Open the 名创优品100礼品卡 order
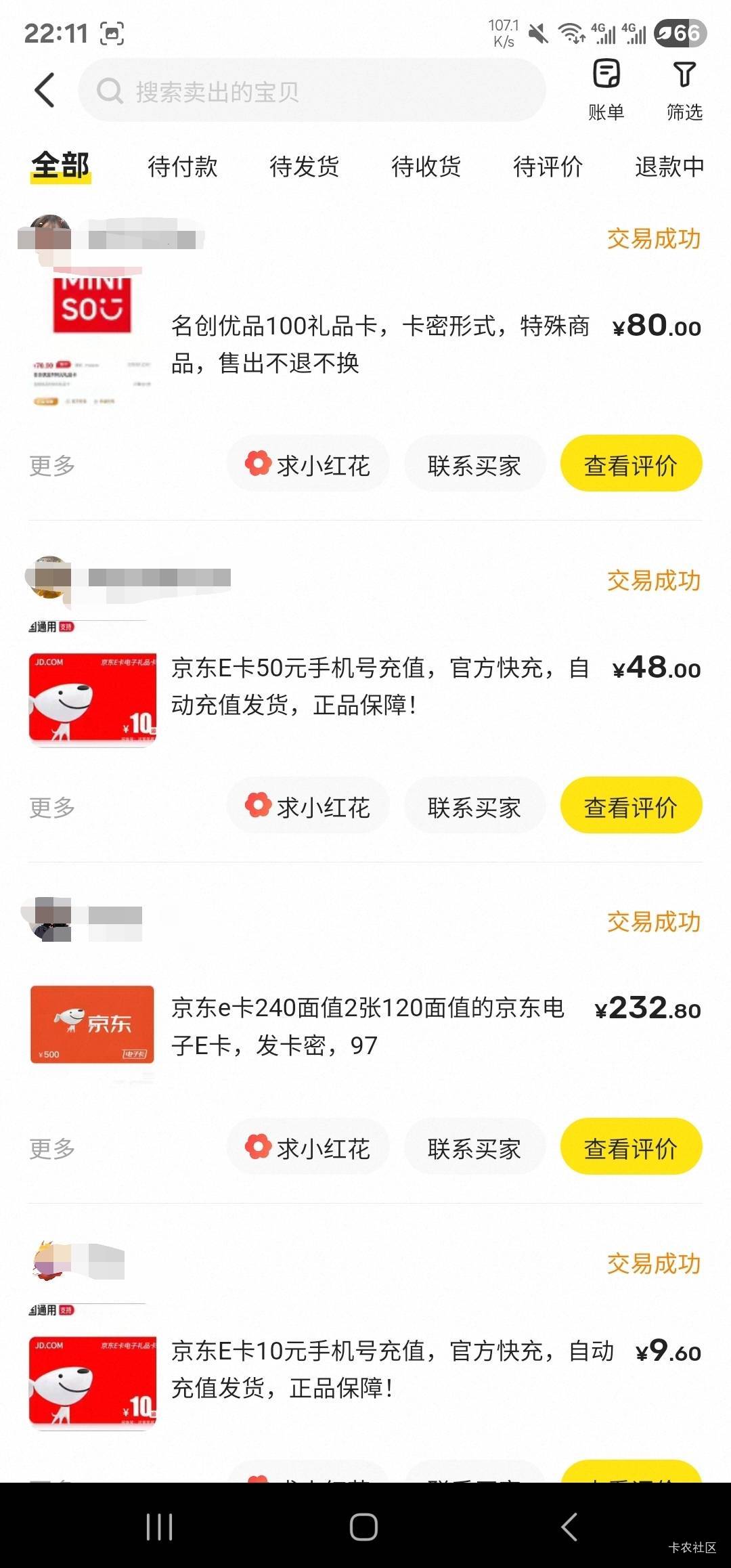 tap(379, 344)
